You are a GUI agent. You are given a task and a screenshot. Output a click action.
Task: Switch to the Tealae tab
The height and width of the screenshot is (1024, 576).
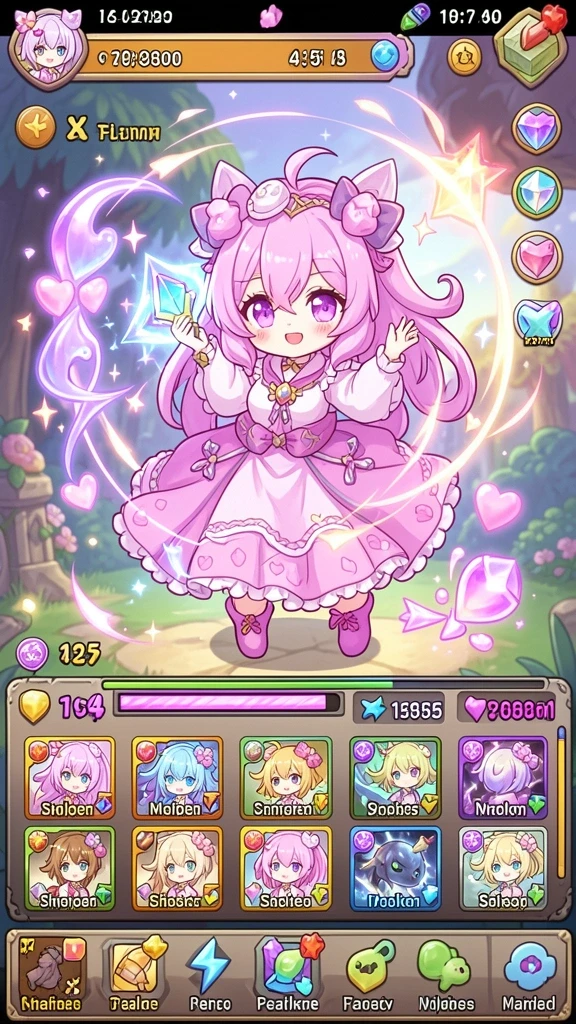click(135, 973)
